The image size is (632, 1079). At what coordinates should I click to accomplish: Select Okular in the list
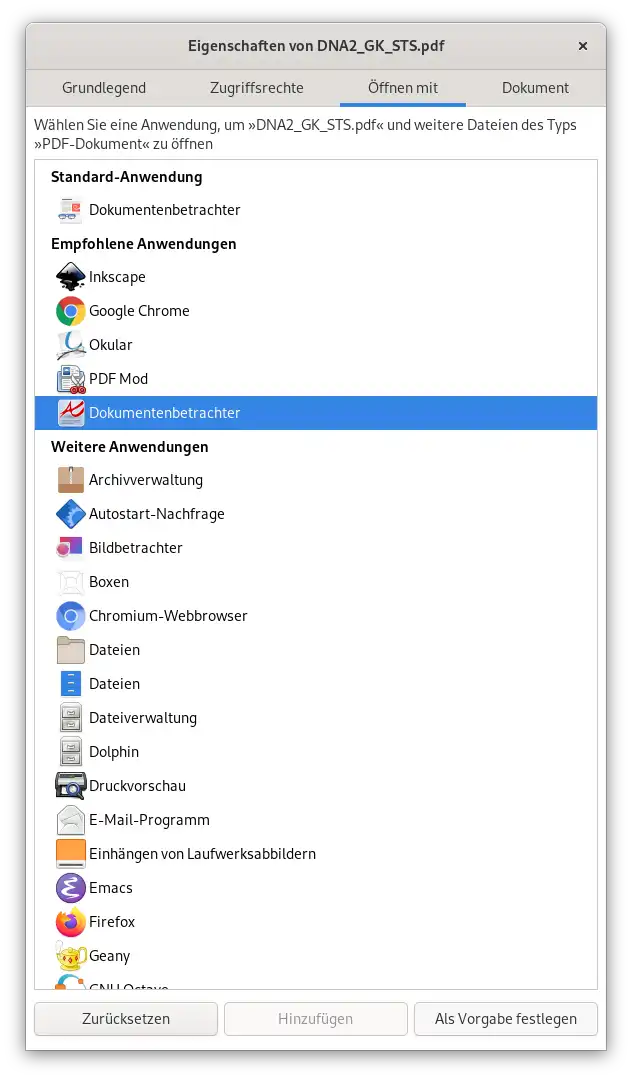click(316, 345)
